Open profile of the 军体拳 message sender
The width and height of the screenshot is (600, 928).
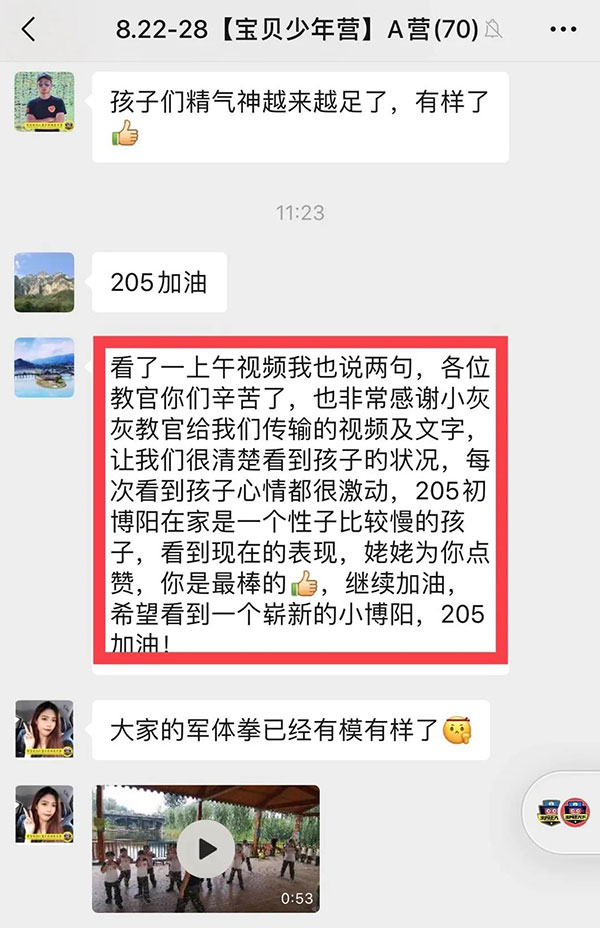[x=44, y=729]
